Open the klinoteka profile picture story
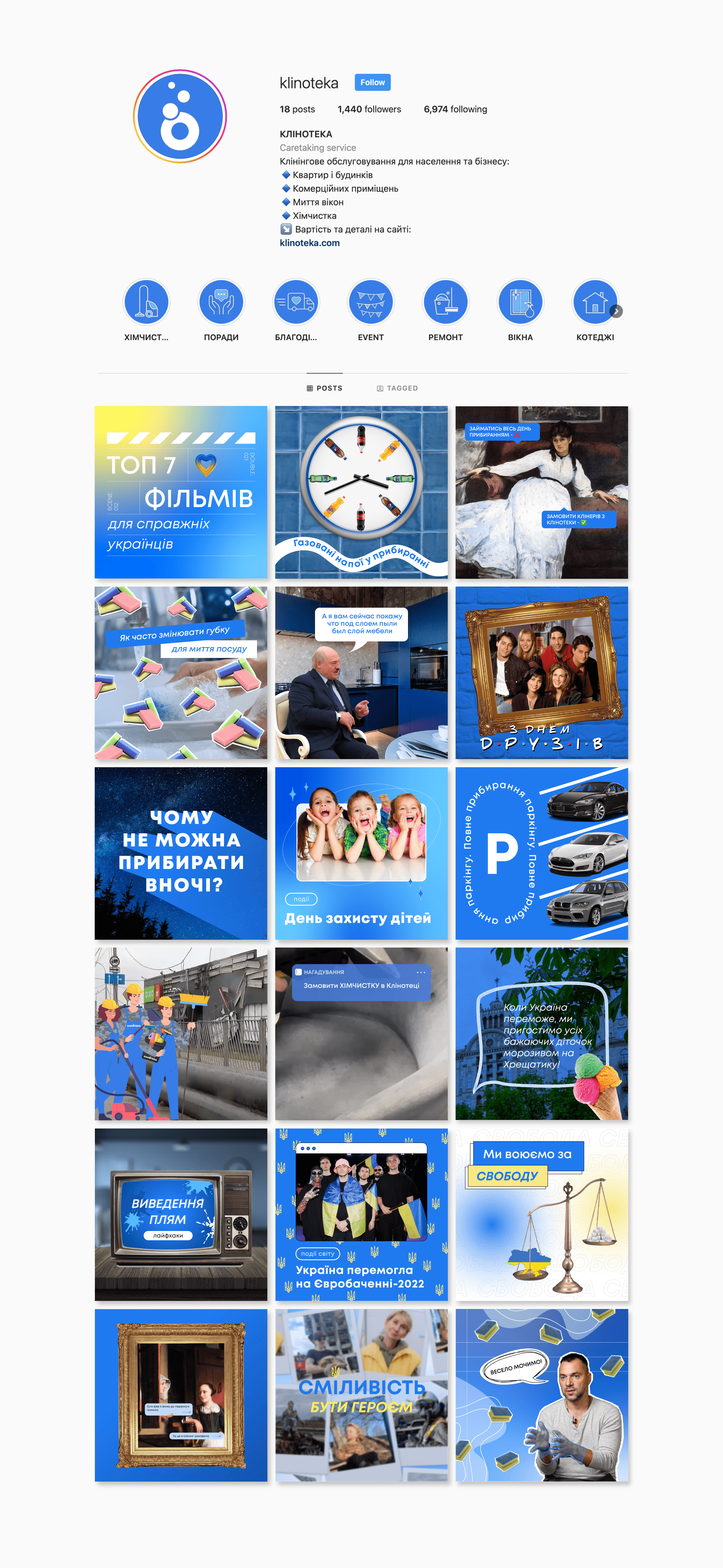Screen dimensions: 723x1568 tap(180, 116)
